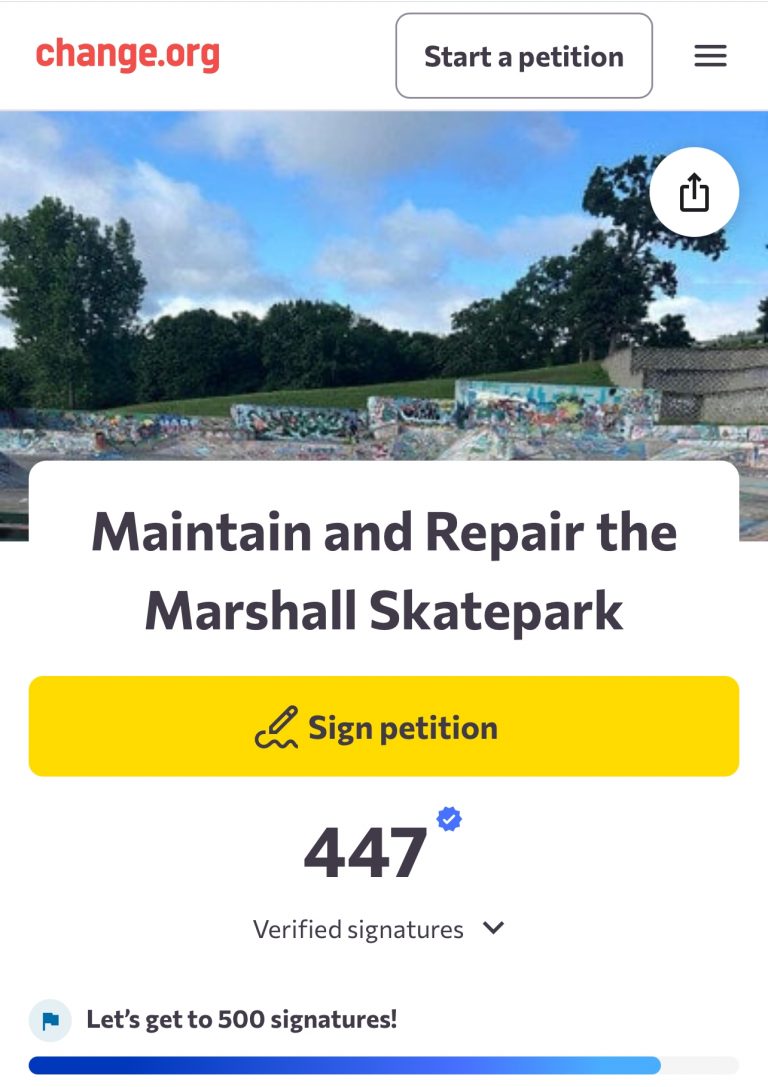Open the hamburger menu

710,56
